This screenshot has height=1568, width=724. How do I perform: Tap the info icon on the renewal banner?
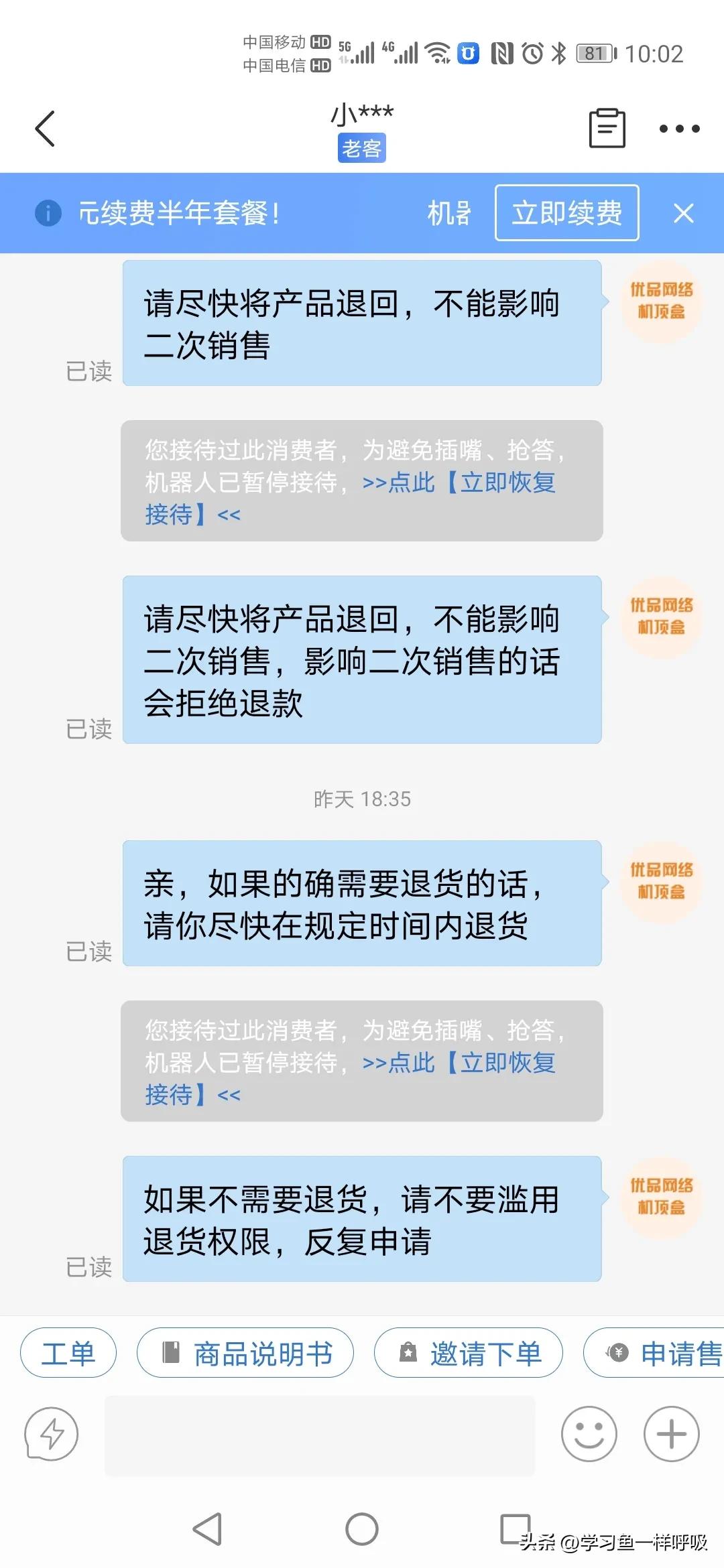click(x=47, y=213)
